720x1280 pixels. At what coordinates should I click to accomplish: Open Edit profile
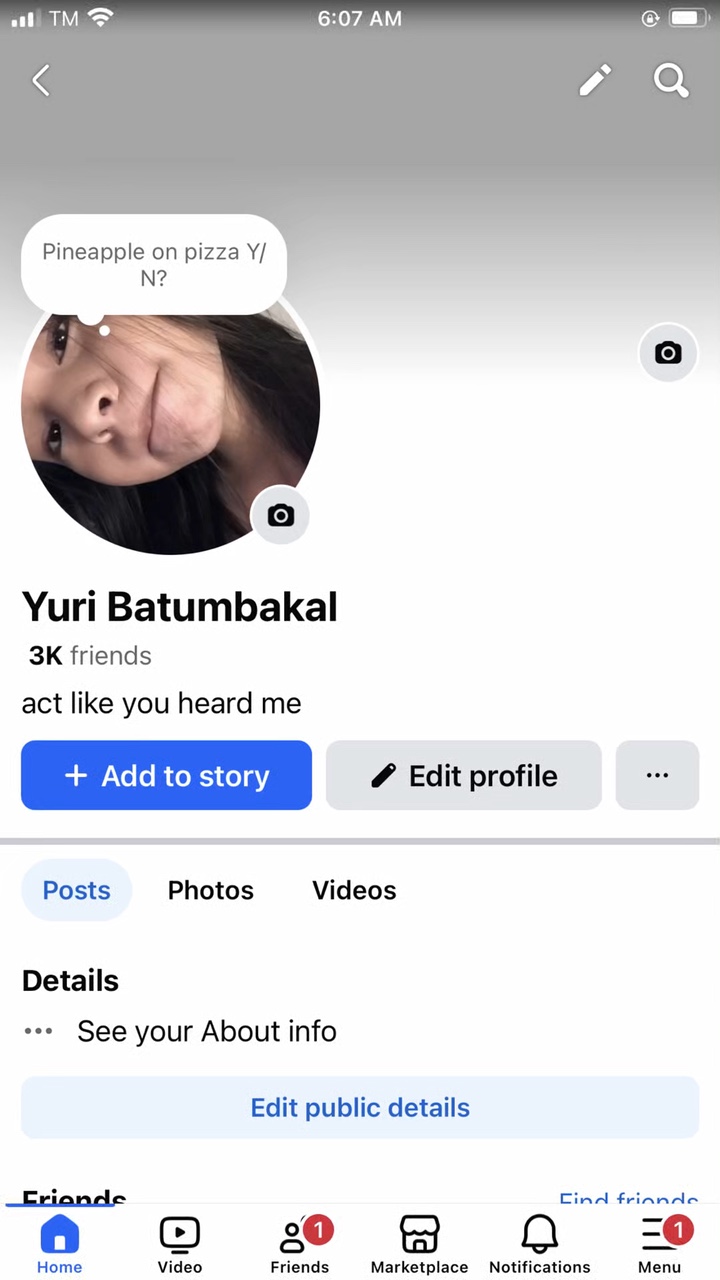[x=464, y=775]
